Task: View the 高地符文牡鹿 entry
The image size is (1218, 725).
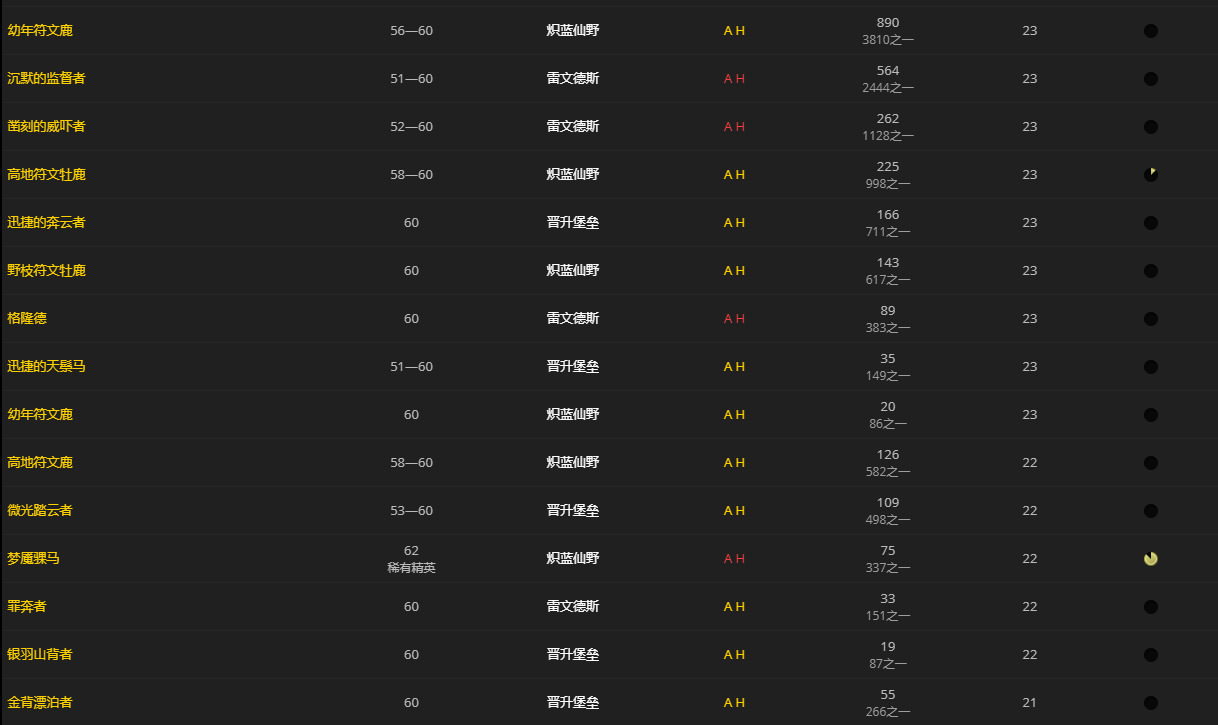Action: click(46, 174)
